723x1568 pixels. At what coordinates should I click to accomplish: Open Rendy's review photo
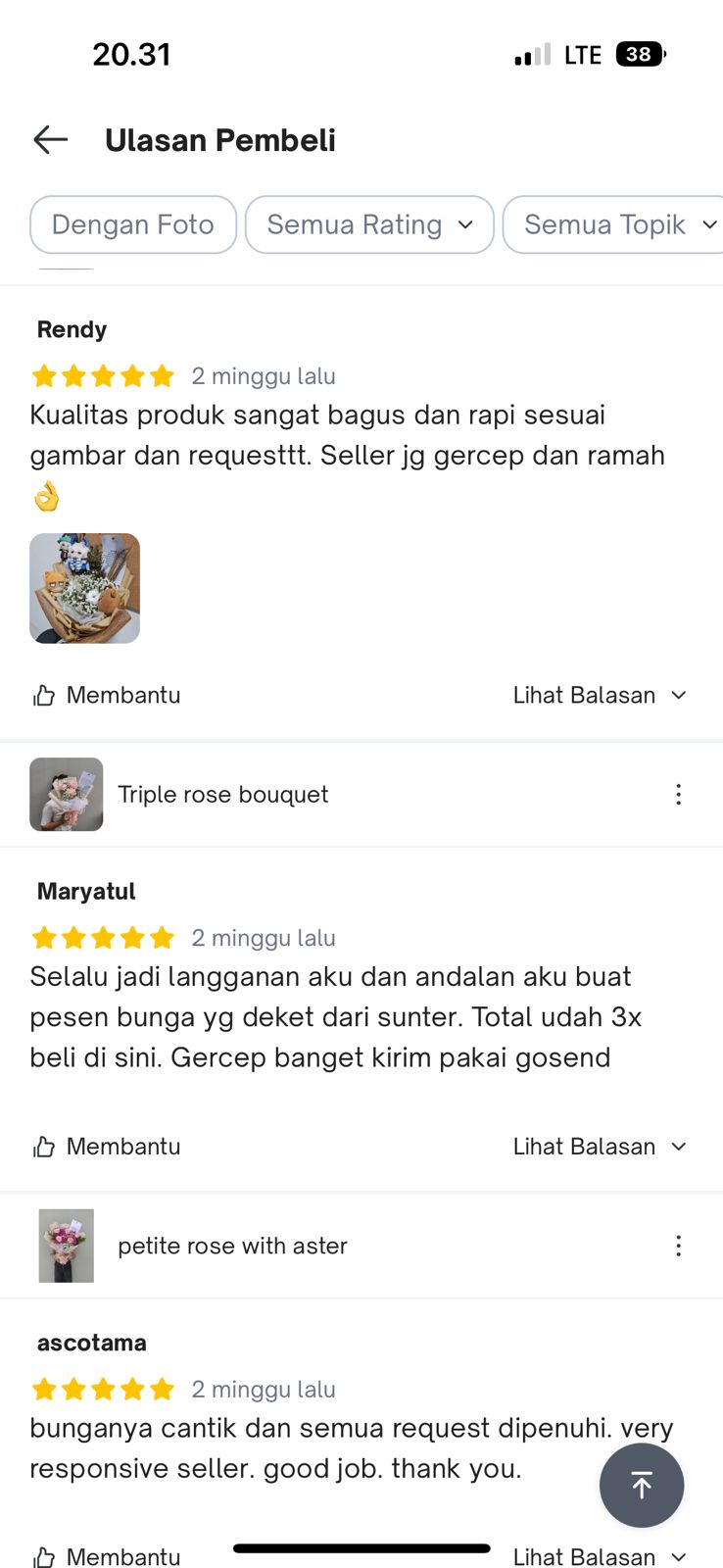(85, 588)
